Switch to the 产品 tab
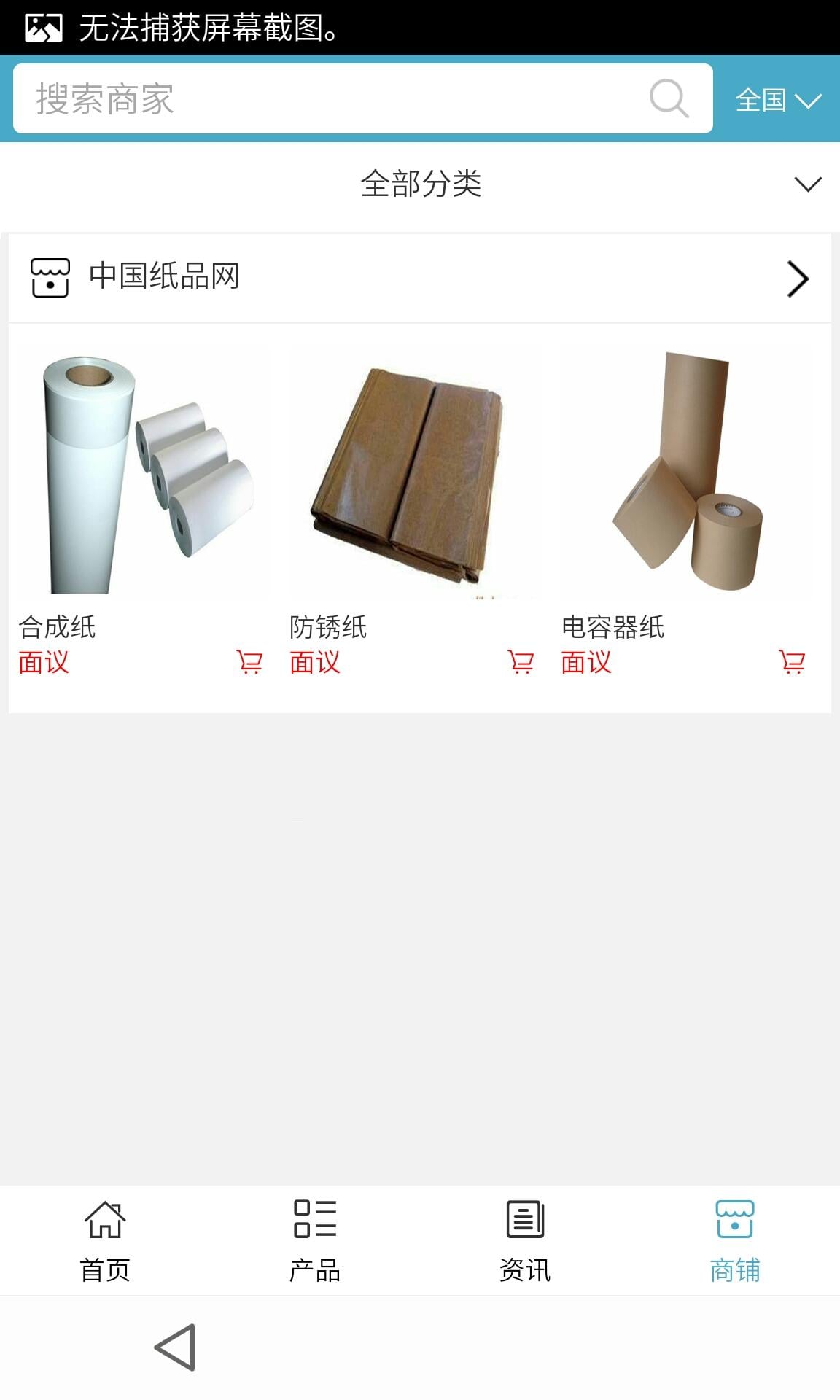Image resolution: width=840 pixels, height=1400 pixels. pyautogui.click(x=315, y=1241)
